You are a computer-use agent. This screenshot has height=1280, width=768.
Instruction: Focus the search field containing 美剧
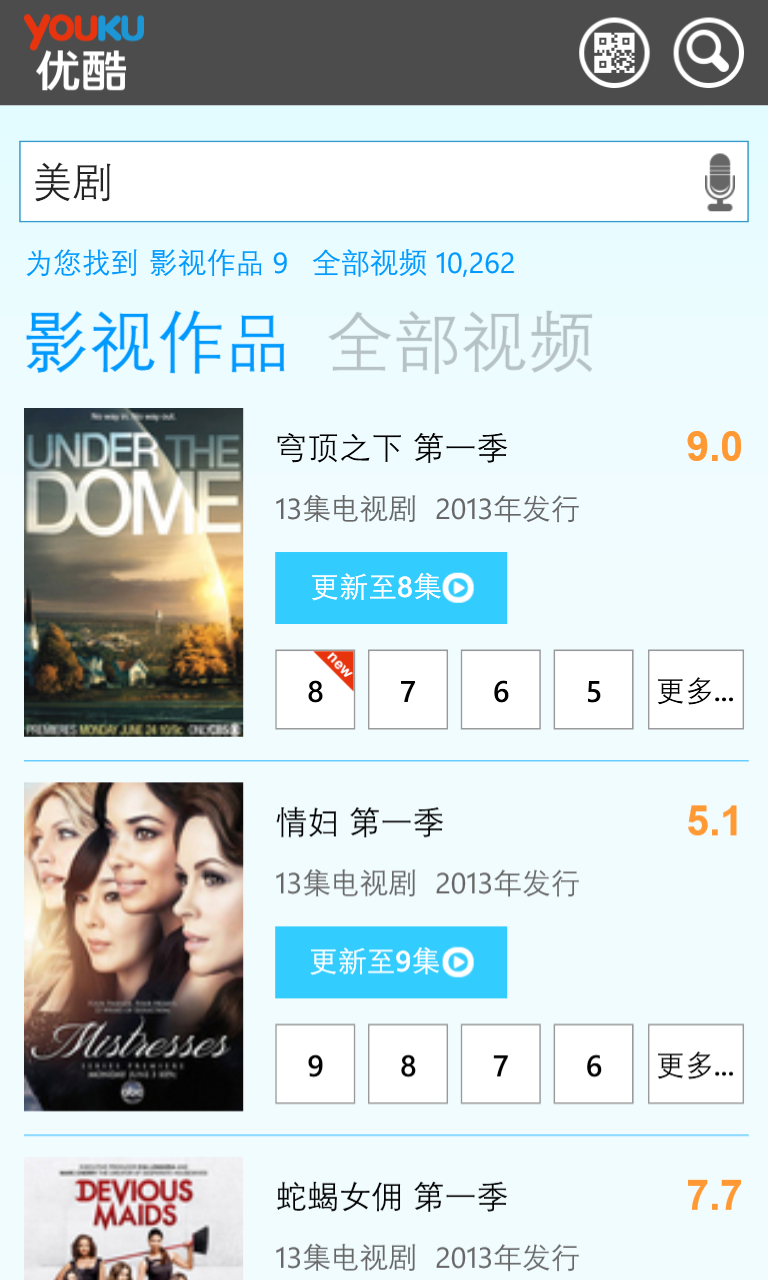[360, 182]
